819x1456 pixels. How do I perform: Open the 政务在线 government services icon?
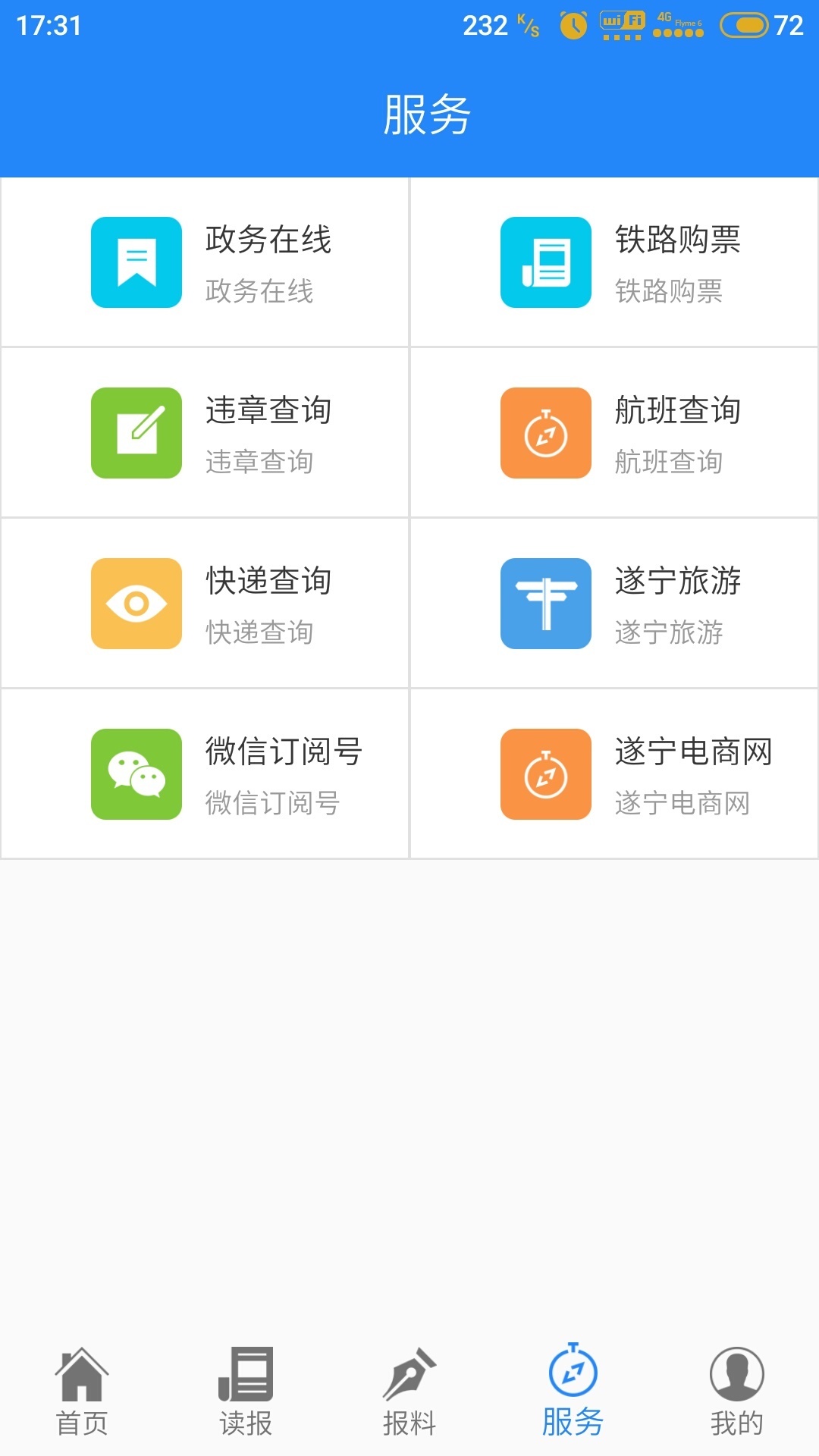coord(135,262)
